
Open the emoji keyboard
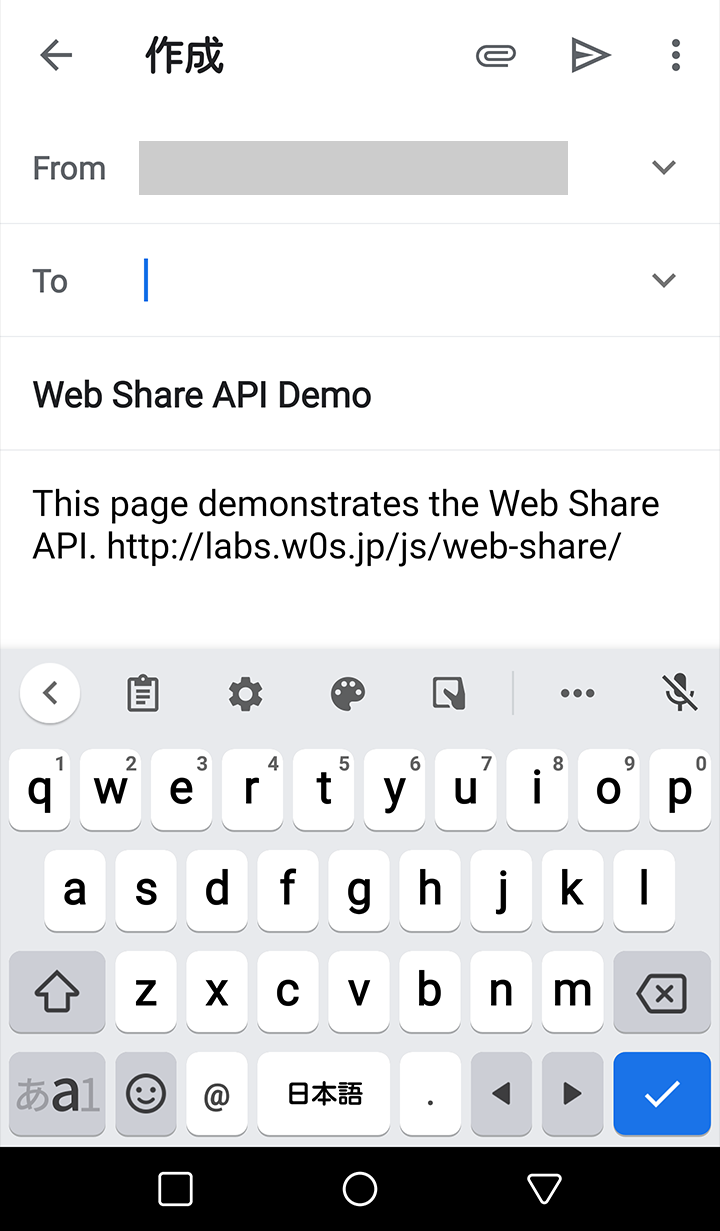[146, 1094]
